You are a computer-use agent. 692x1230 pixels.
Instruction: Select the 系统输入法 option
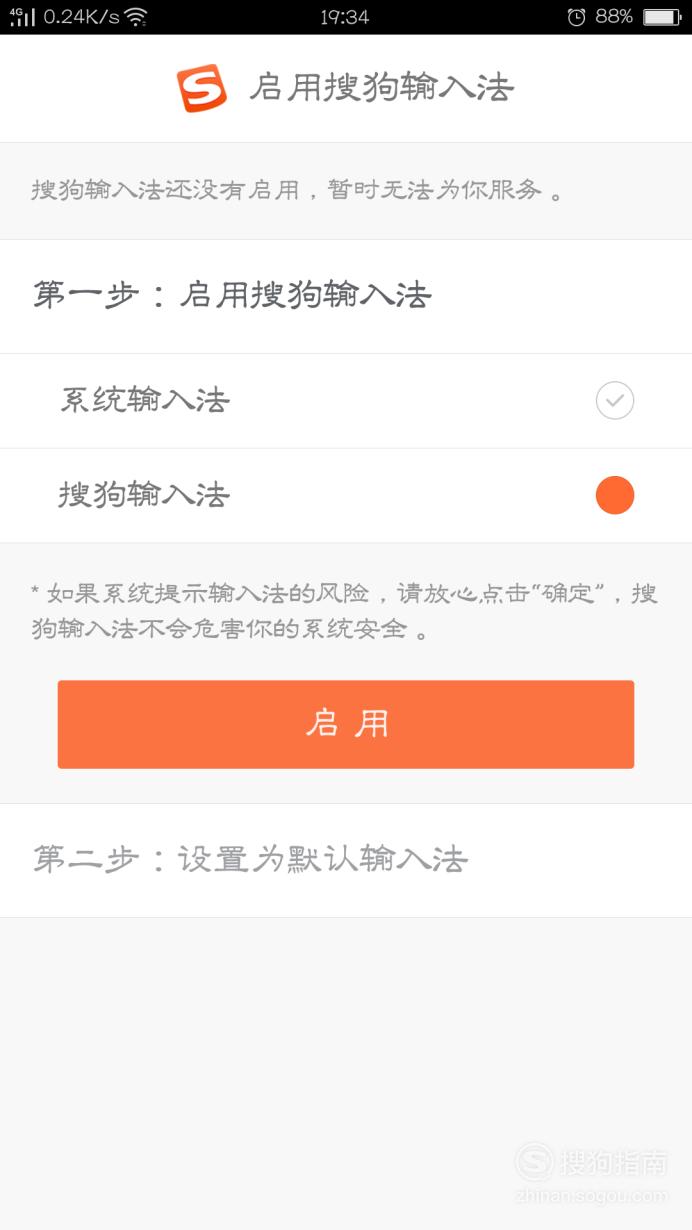click(x=346, y=401)
